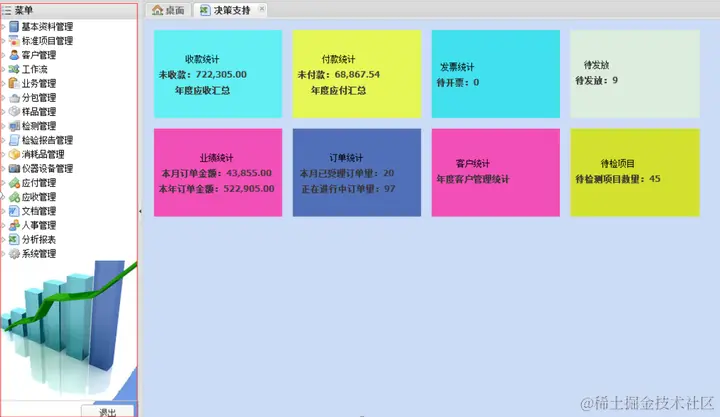Tap the 退出 logout button
This screenshot has height=417, width=720.
pos(107,411)
